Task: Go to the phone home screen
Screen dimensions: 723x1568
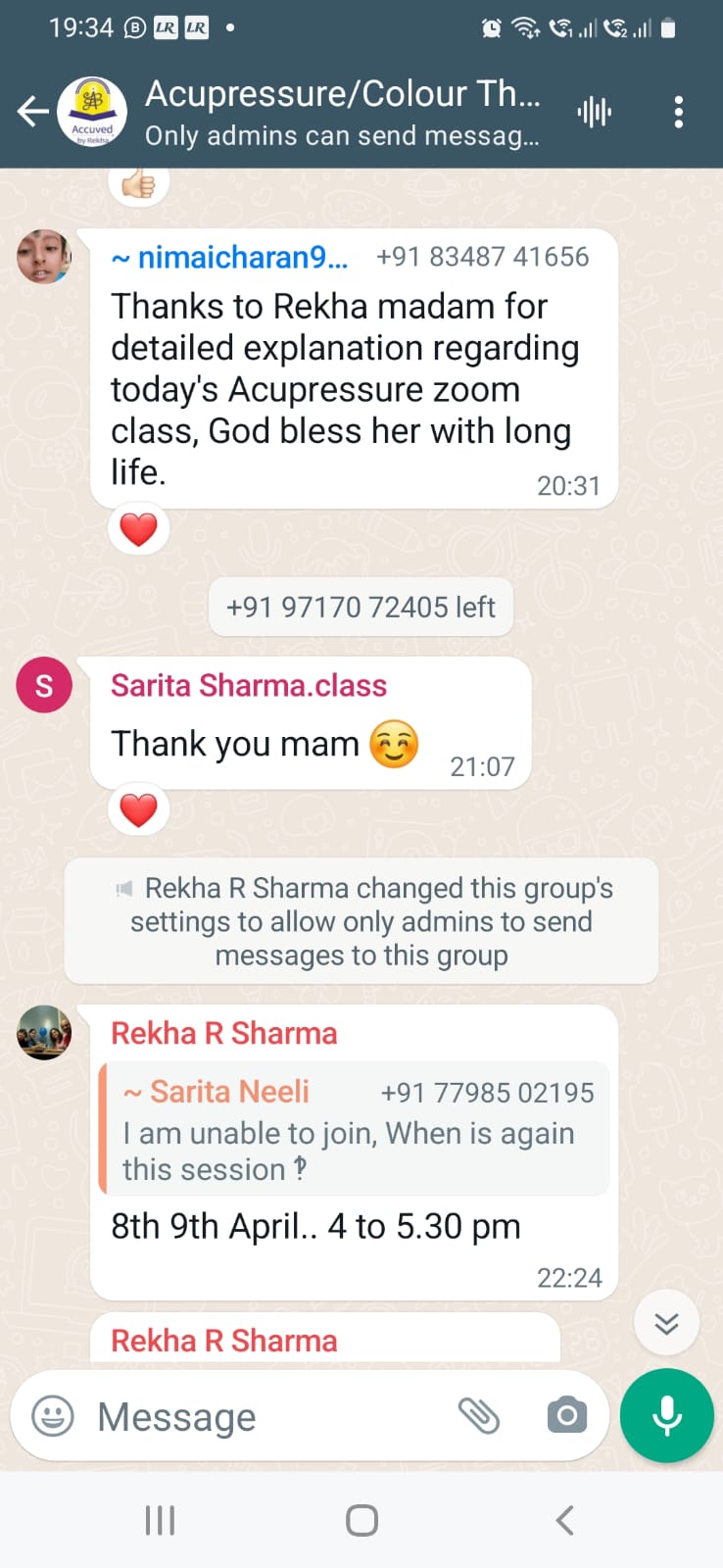Action: [361, 1520]
